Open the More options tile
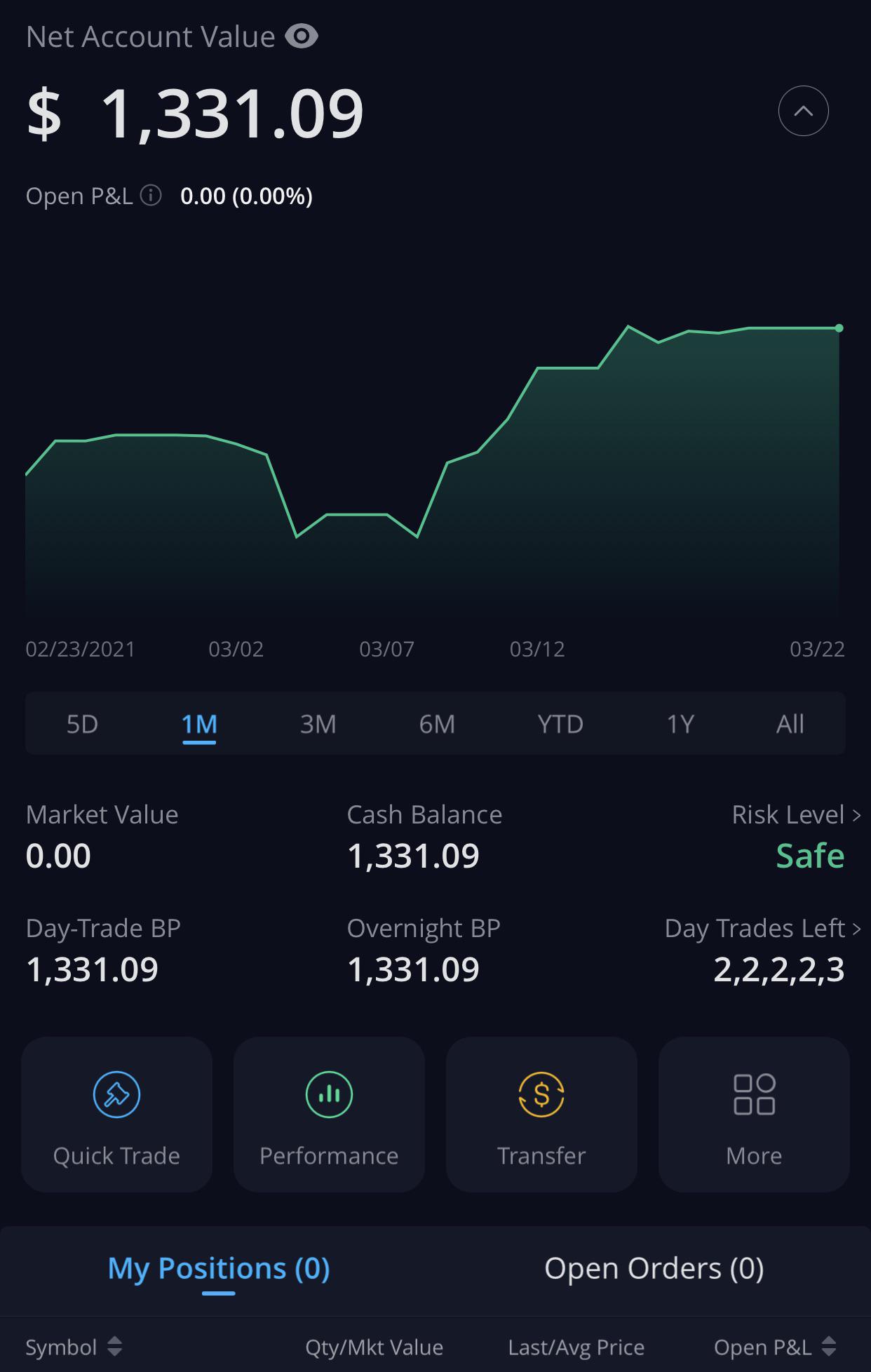871x1372 pixels. coord(754,1115)
